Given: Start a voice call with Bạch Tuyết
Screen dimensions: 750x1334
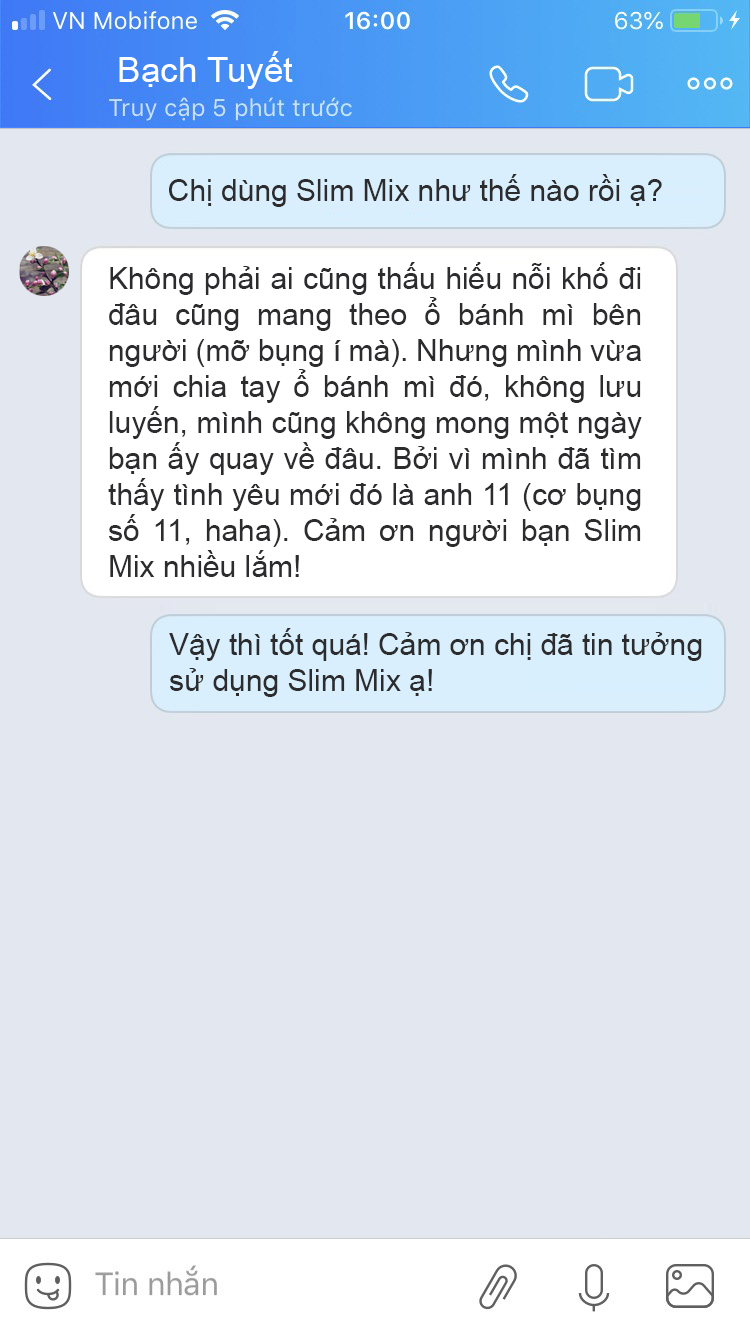Looking at the screenshot, I should click(508, 84).
